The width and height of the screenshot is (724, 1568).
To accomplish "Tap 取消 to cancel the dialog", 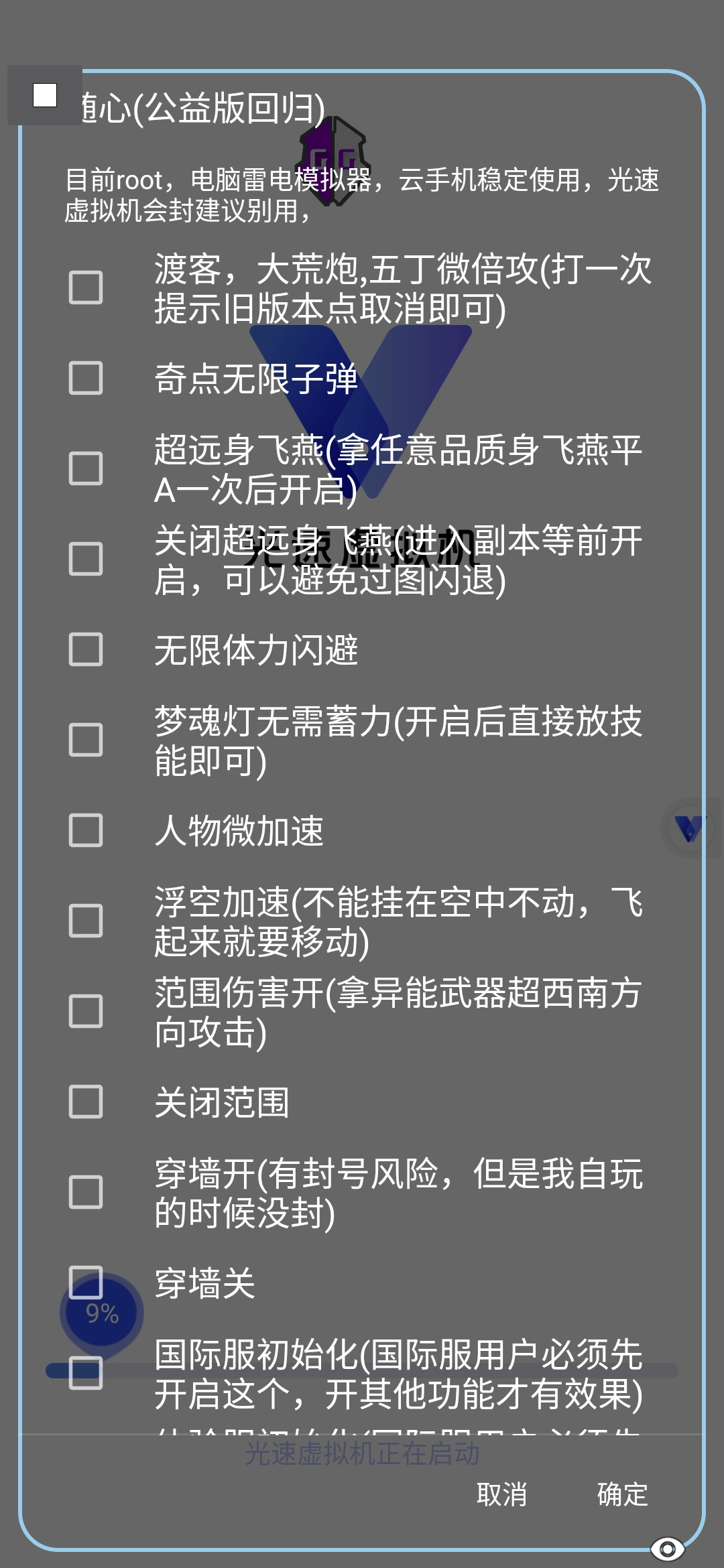I will point(501,1494).
